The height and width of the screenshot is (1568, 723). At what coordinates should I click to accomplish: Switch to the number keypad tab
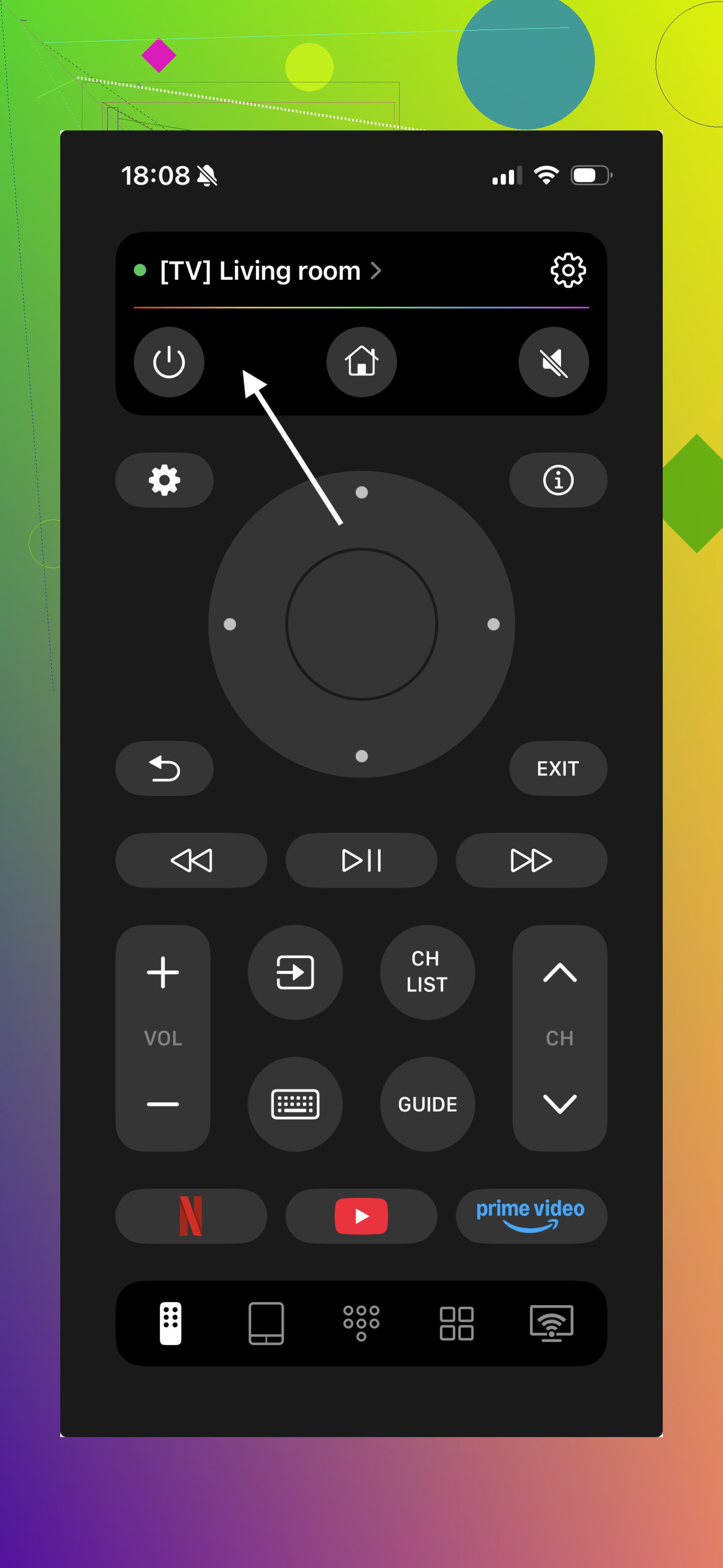pos(361,1323)
